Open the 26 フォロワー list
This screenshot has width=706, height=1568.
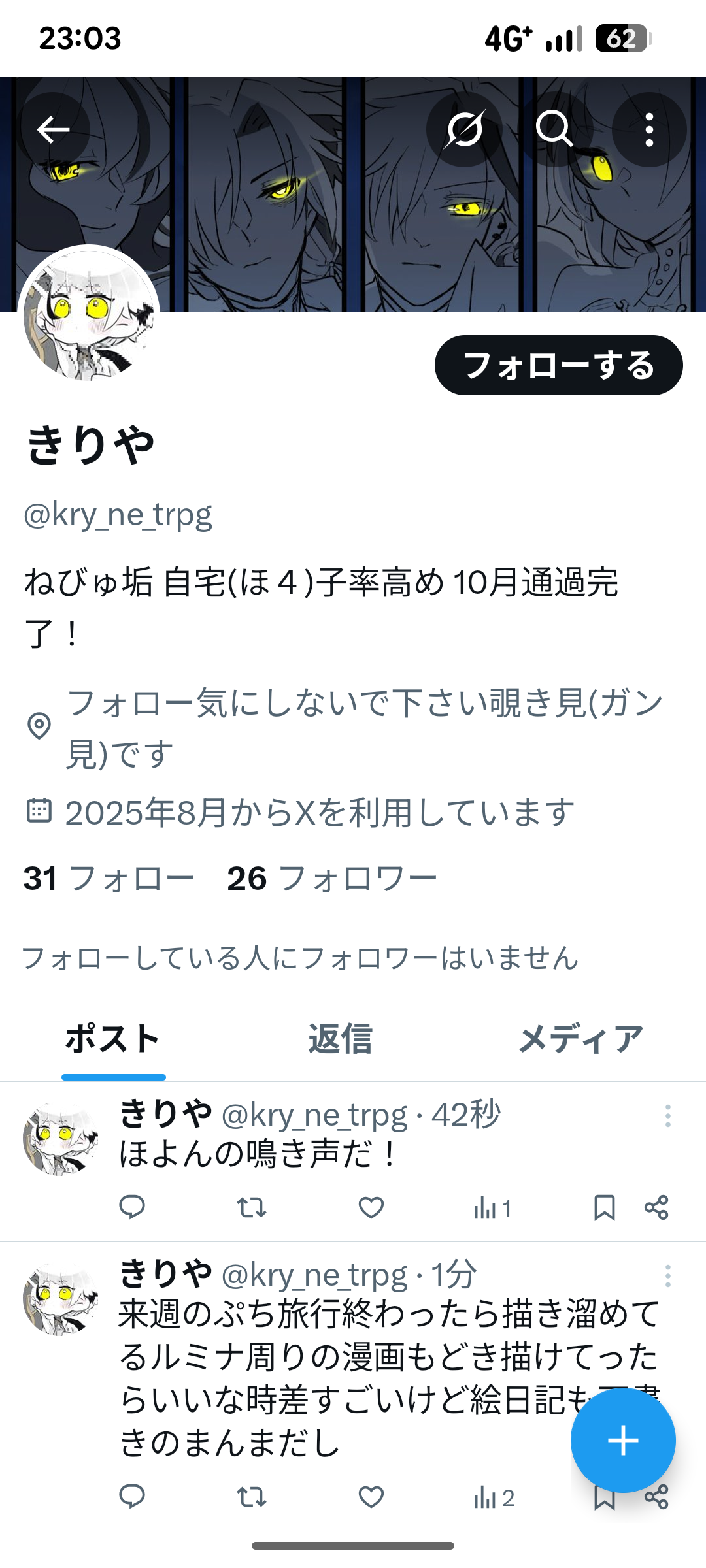[x=331, y=879]
